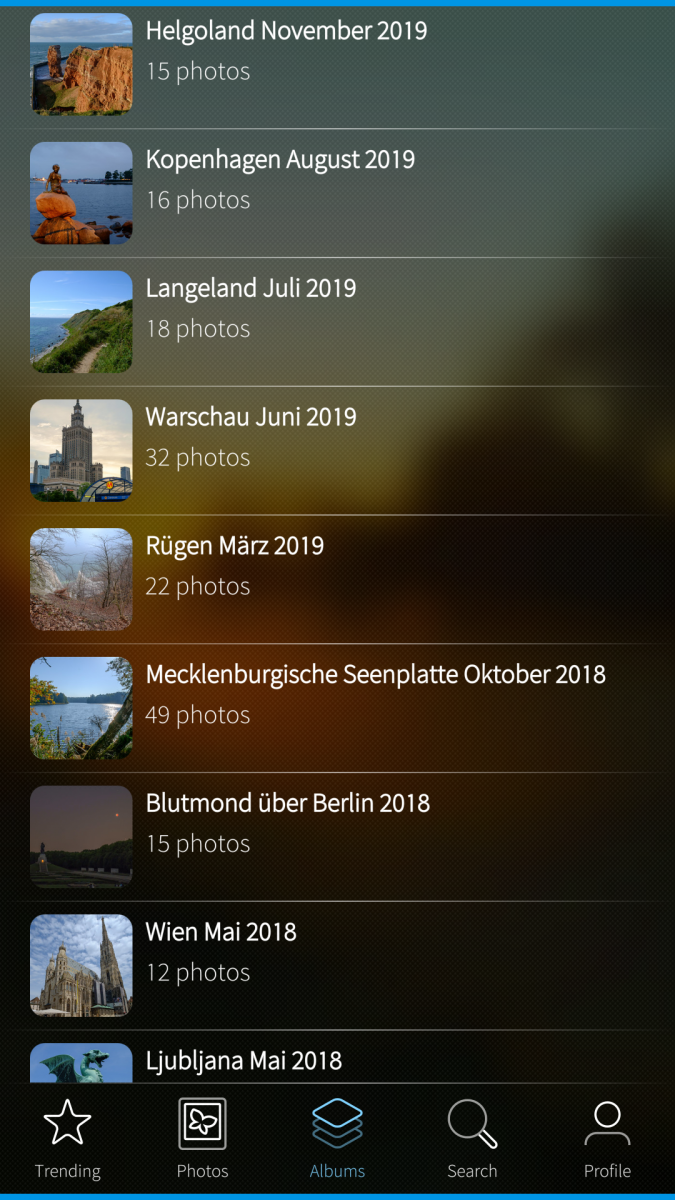Image resolution: width=675 pixels, height=1200 pixels.
Task: Tap the Albums tab
Action: [337, 1138]
